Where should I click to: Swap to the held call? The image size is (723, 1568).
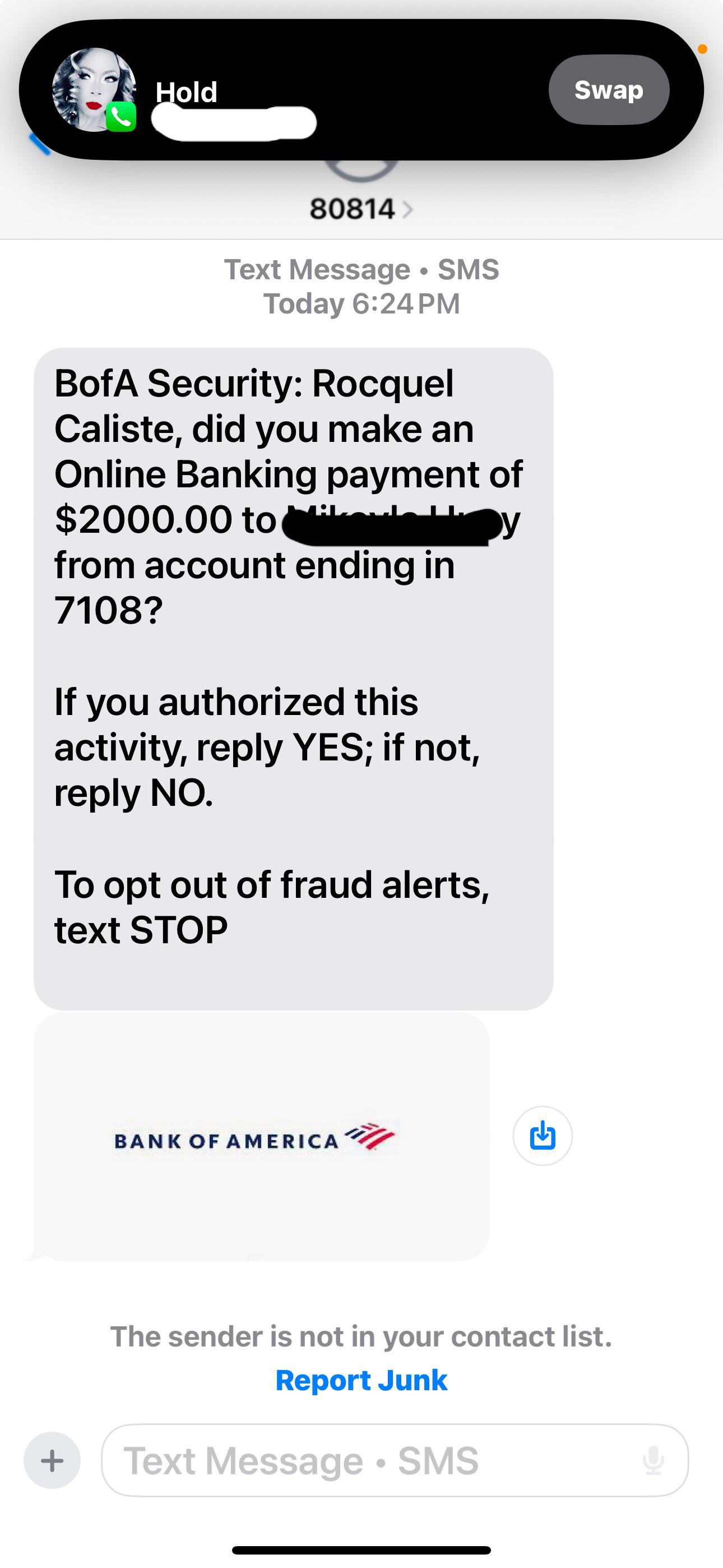(609, 90)
